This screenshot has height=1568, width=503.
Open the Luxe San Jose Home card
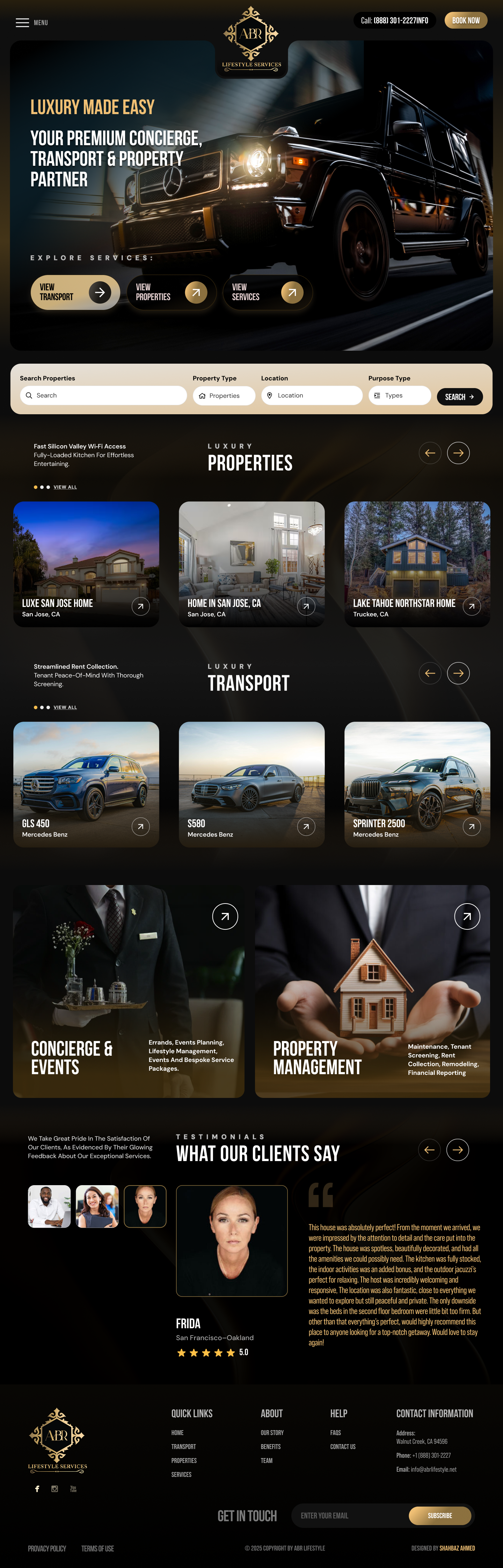pos(86,564)
